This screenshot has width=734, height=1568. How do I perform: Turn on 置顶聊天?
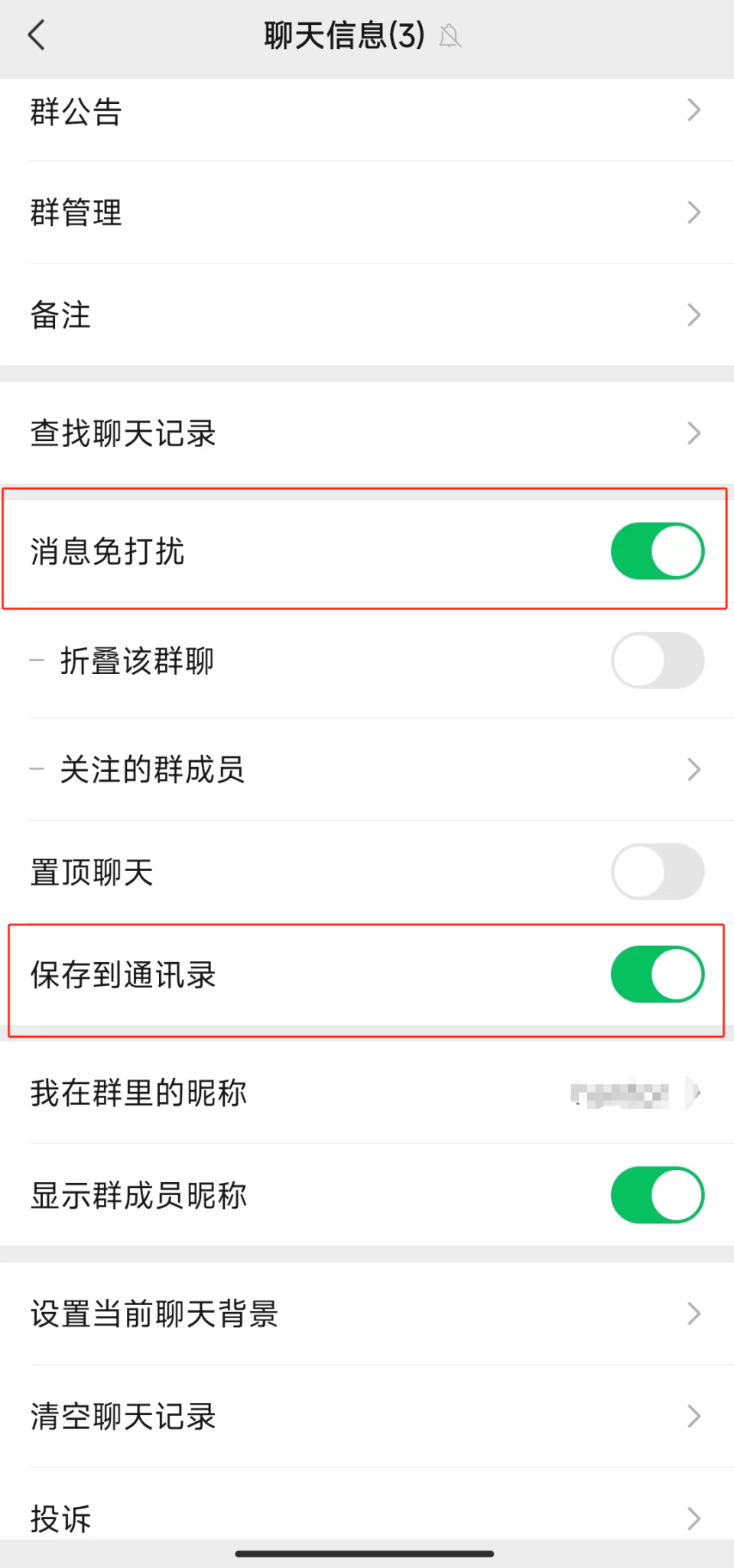click(x=657, y=871)
